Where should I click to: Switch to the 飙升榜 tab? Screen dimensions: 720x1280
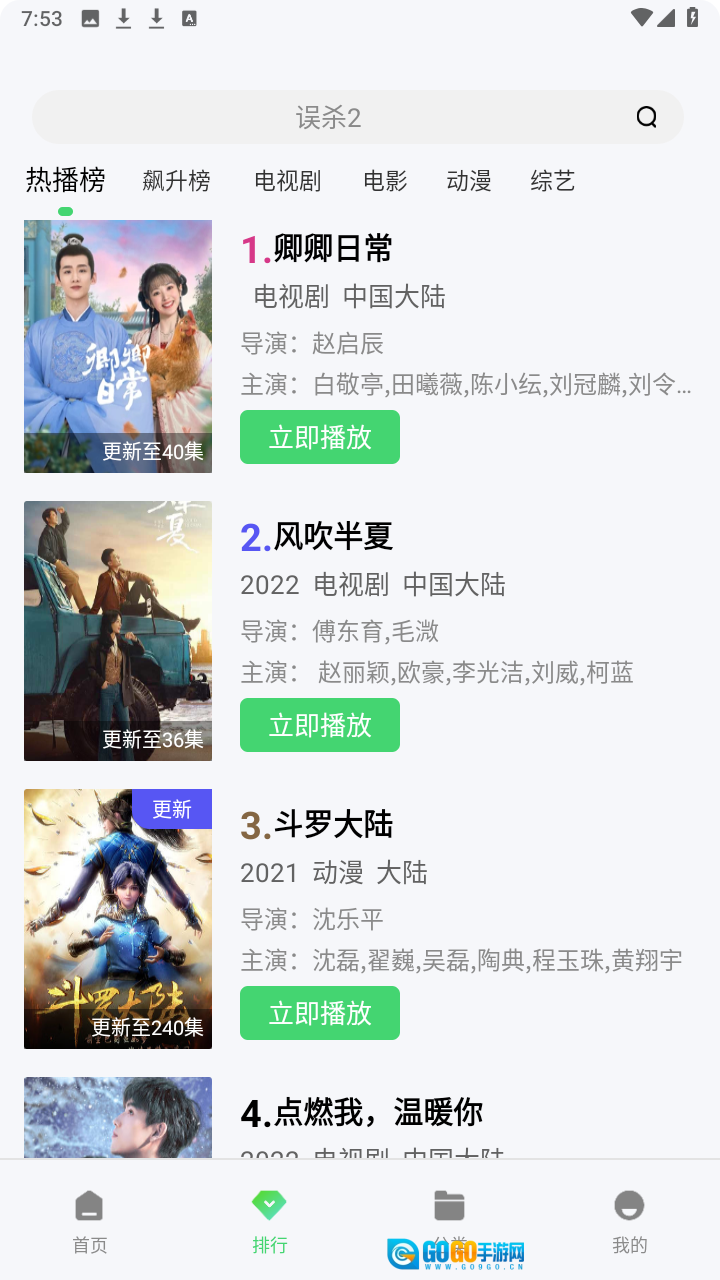coord(176,181)
